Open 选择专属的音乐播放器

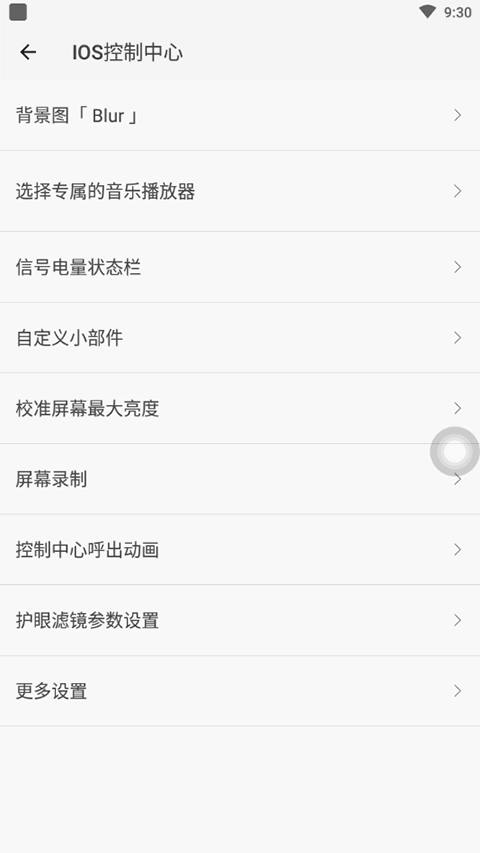tap(240, 191)
